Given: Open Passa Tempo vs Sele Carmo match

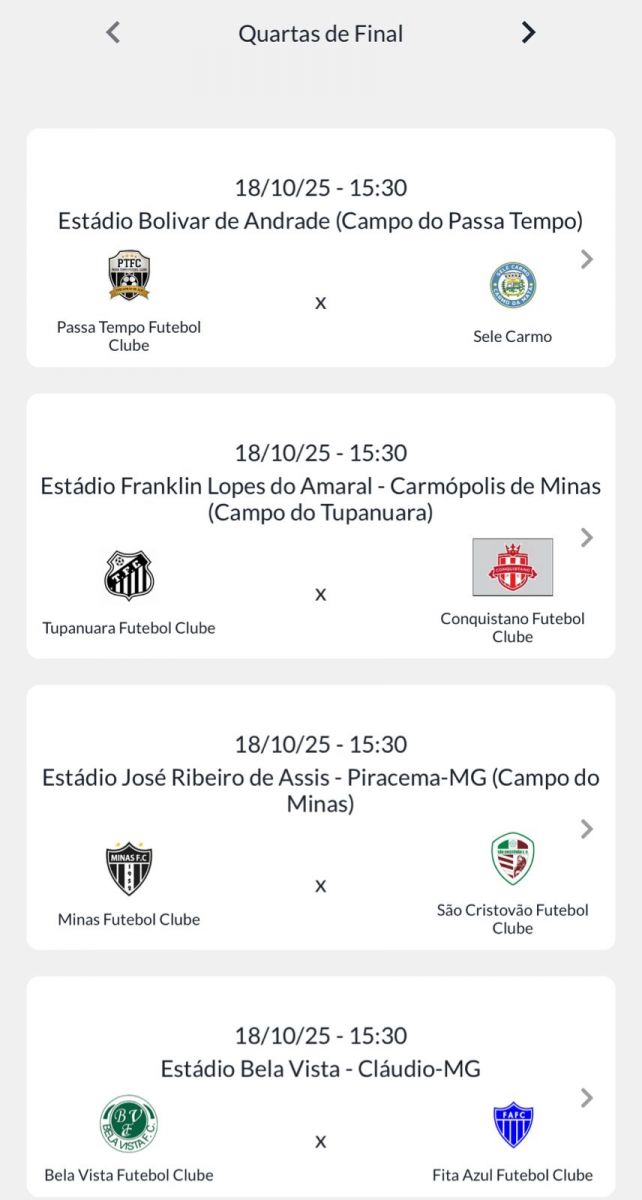Looking at the screenshot, I should (587, 260).
